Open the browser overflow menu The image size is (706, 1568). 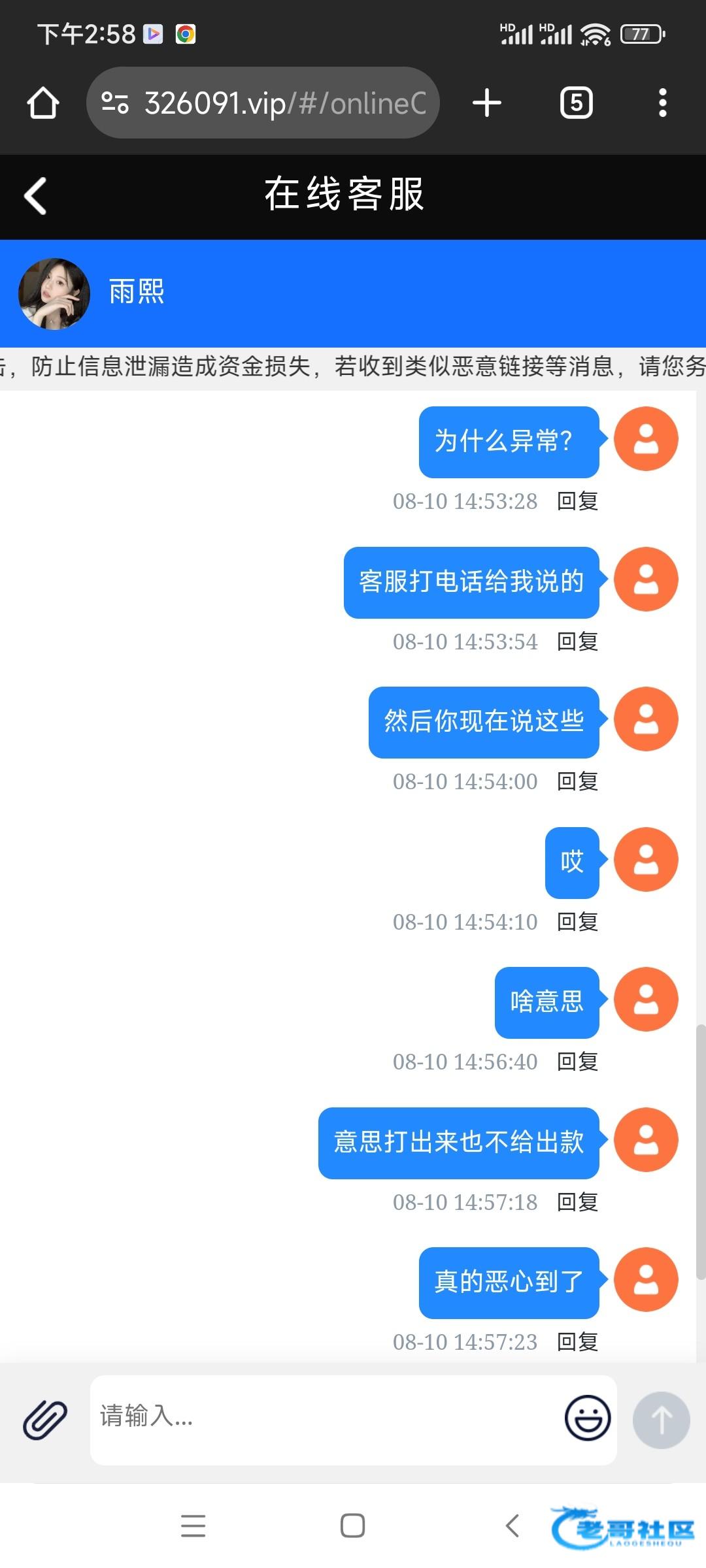coord(662,103)
